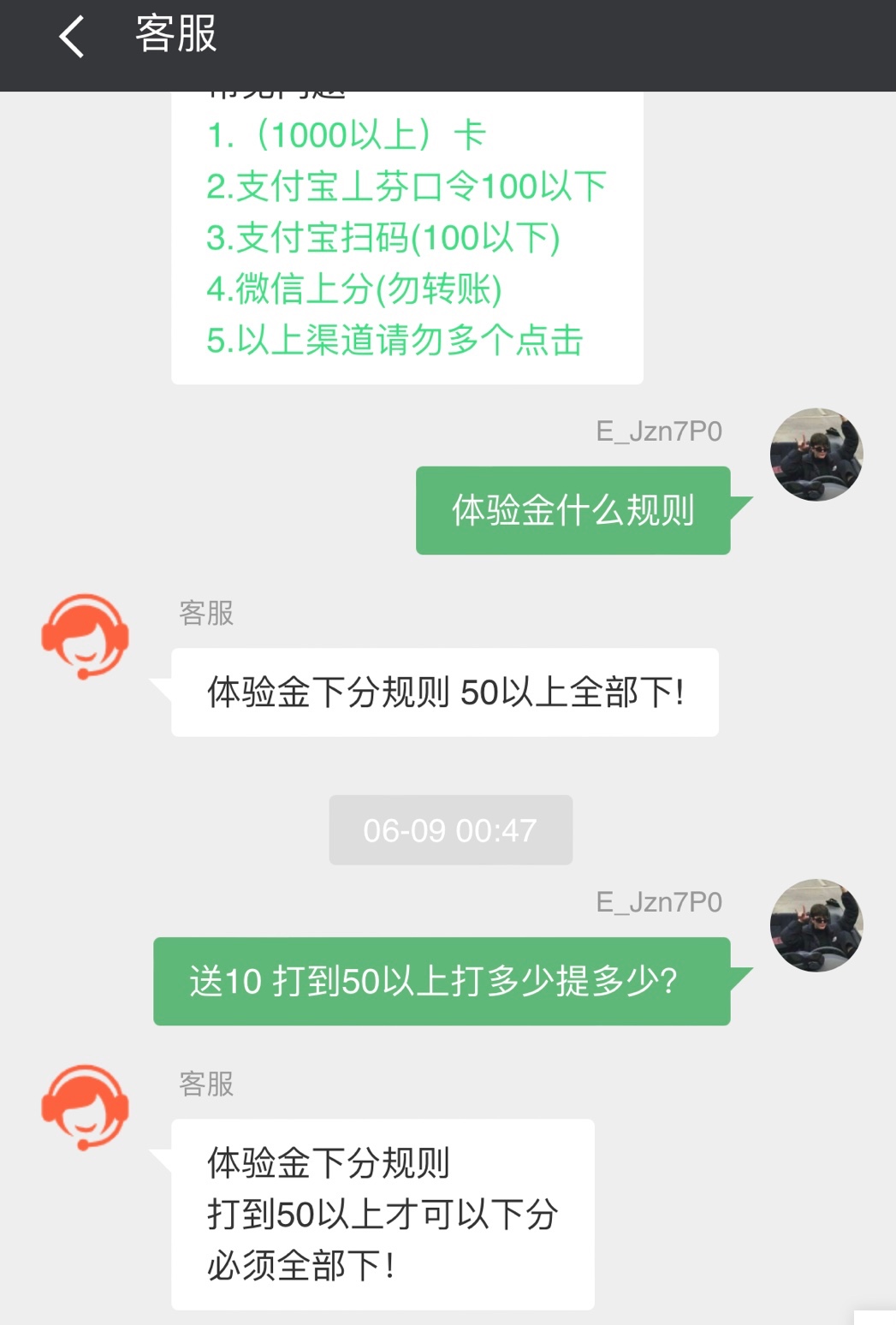Go back from the 客服 chat
Screen dimensions: 896x1325
72,37
